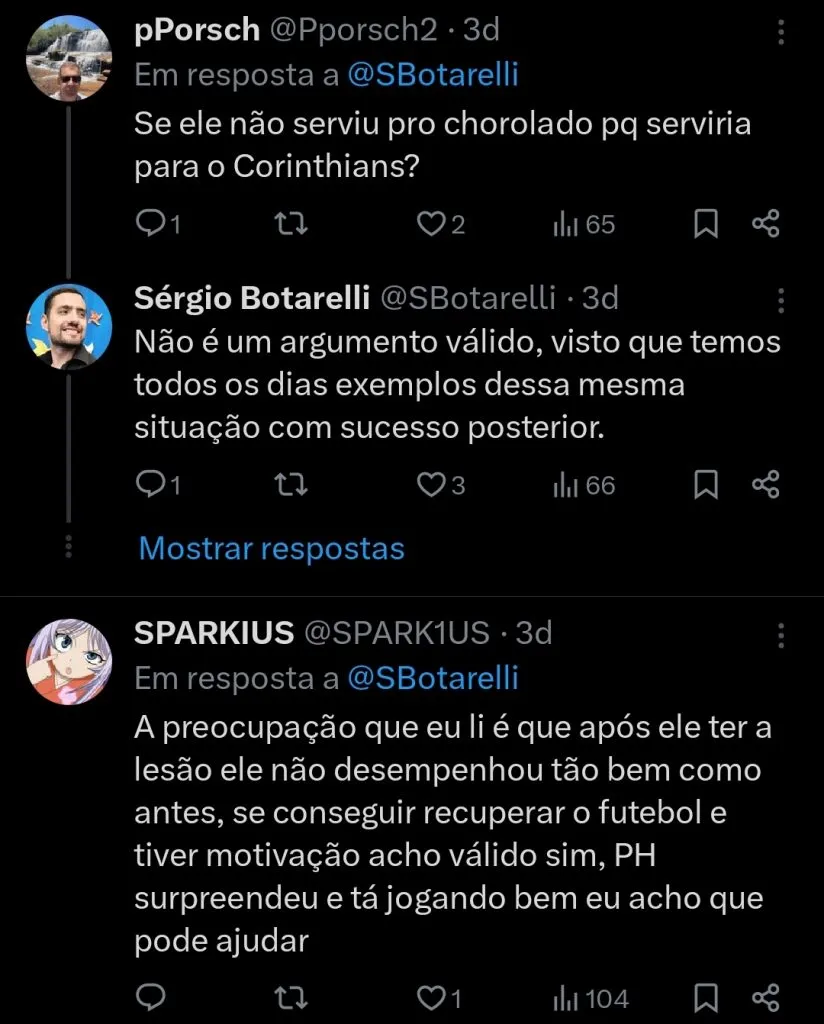Expand hidden replies via Mostrar respostas
This screenshot has width=824, height=1024.
271,548
